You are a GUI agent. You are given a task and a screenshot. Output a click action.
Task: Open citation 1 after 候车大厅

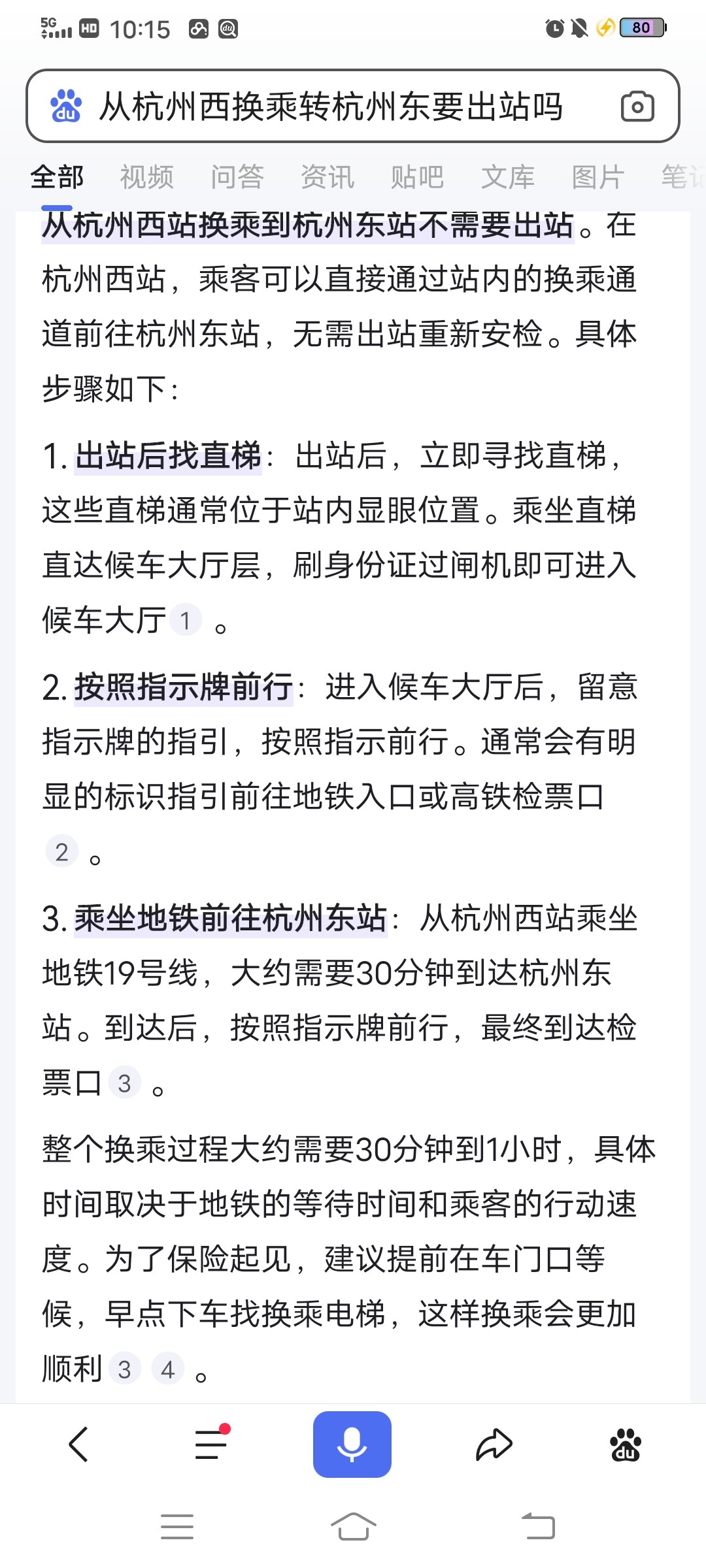coord(186,620)
